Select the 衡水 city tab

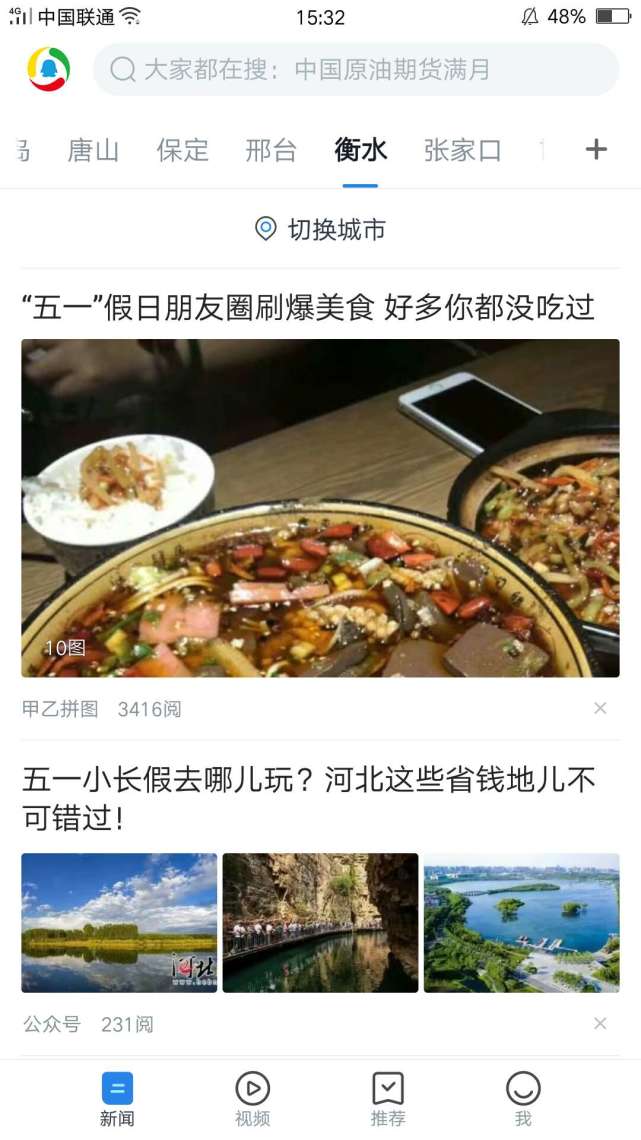click(x=360, y=151)
